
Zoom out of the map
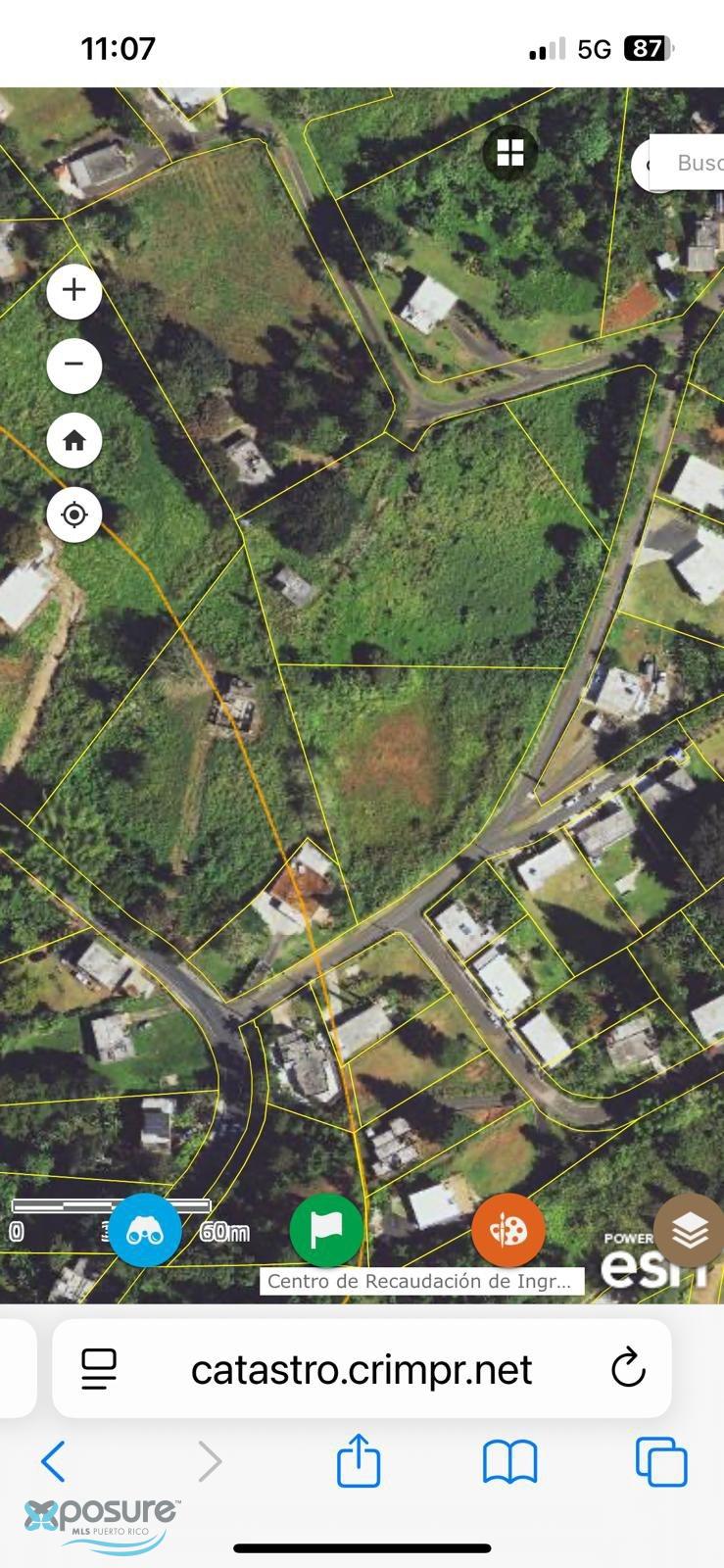pyautogui.click(x=74, y=365)
